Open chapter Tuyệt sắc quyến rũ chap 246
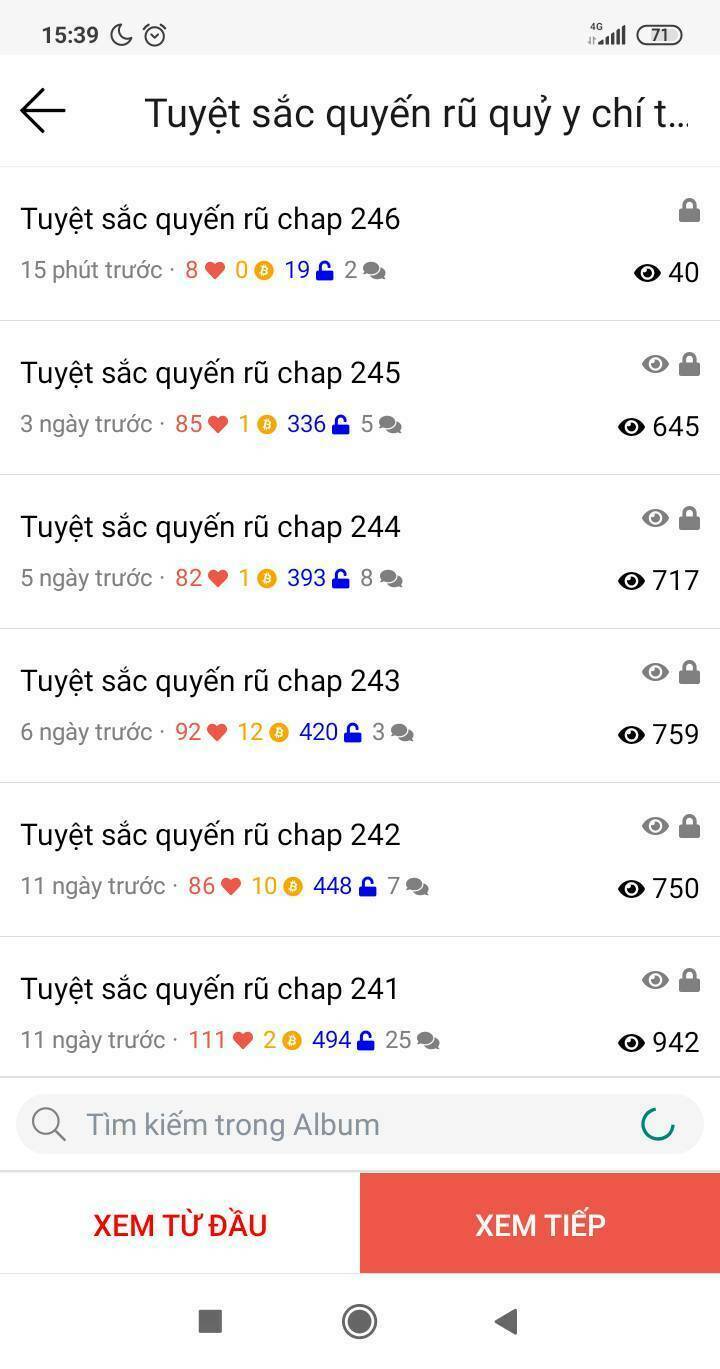 (x=210, y=218)
